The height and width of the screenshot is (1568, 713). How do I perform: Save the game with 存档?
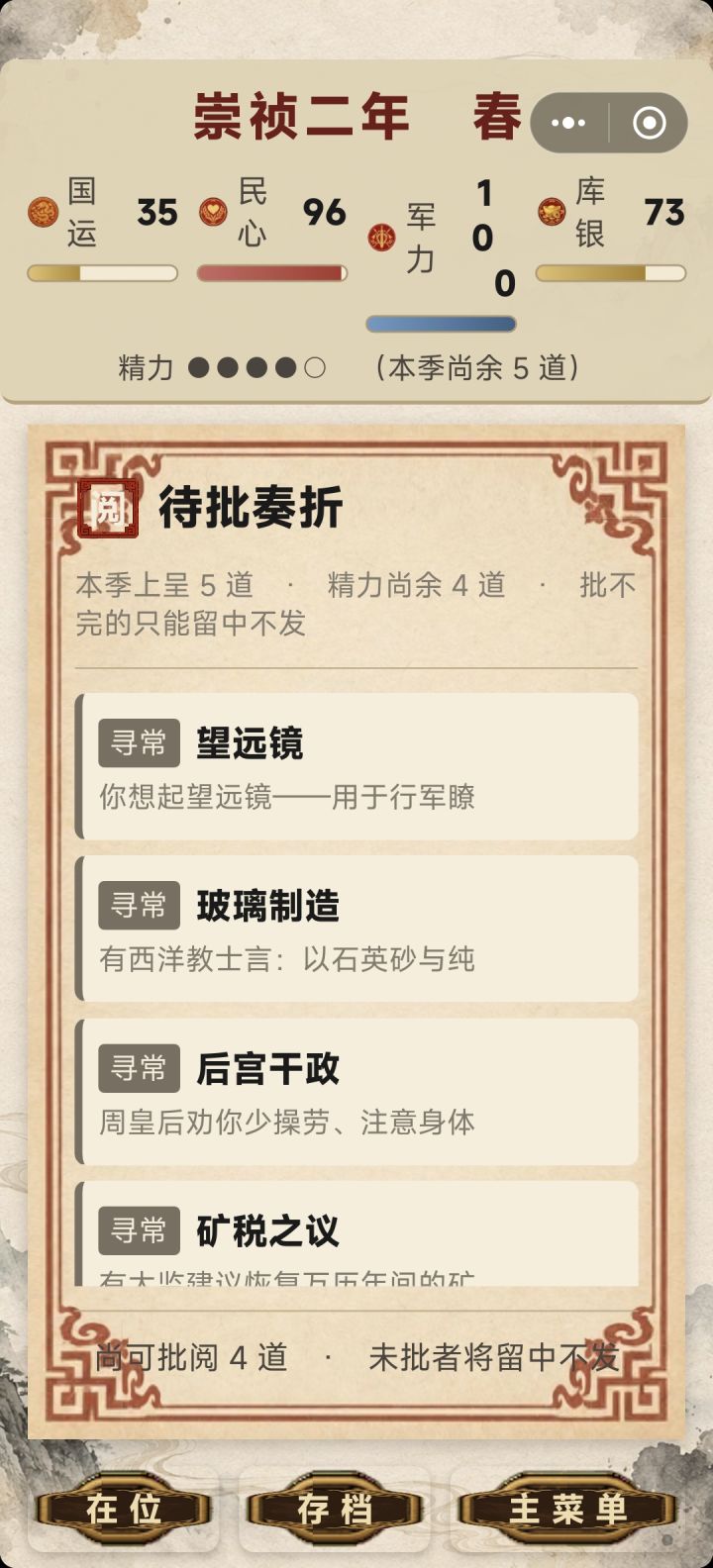335,1509
